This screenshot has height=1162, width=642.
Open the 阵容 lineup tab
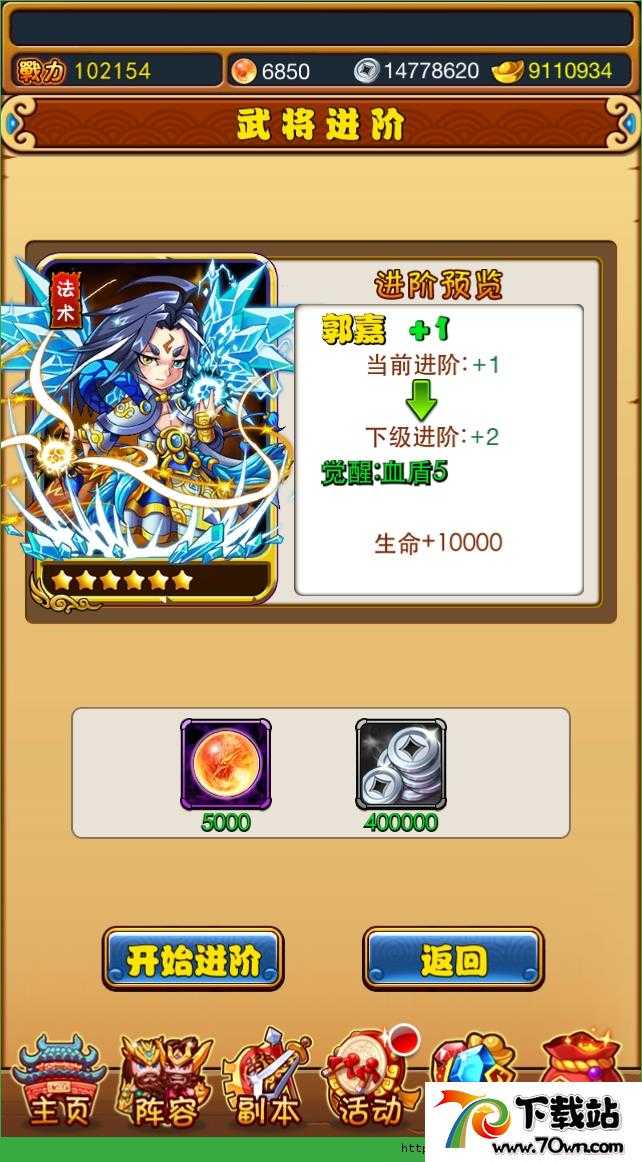165,1085
